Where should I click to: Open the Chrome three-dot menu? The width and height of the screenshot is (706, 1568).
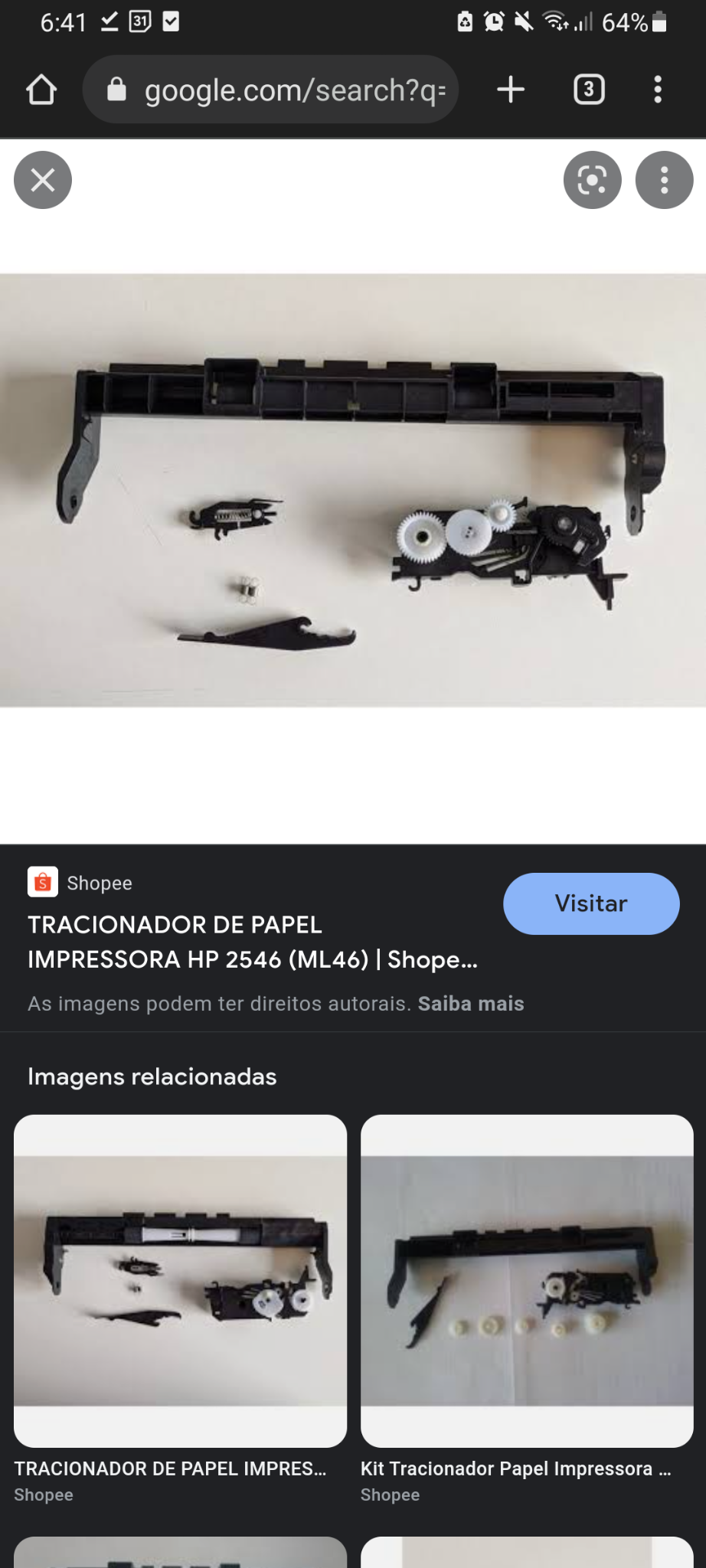tap(658, 90)
